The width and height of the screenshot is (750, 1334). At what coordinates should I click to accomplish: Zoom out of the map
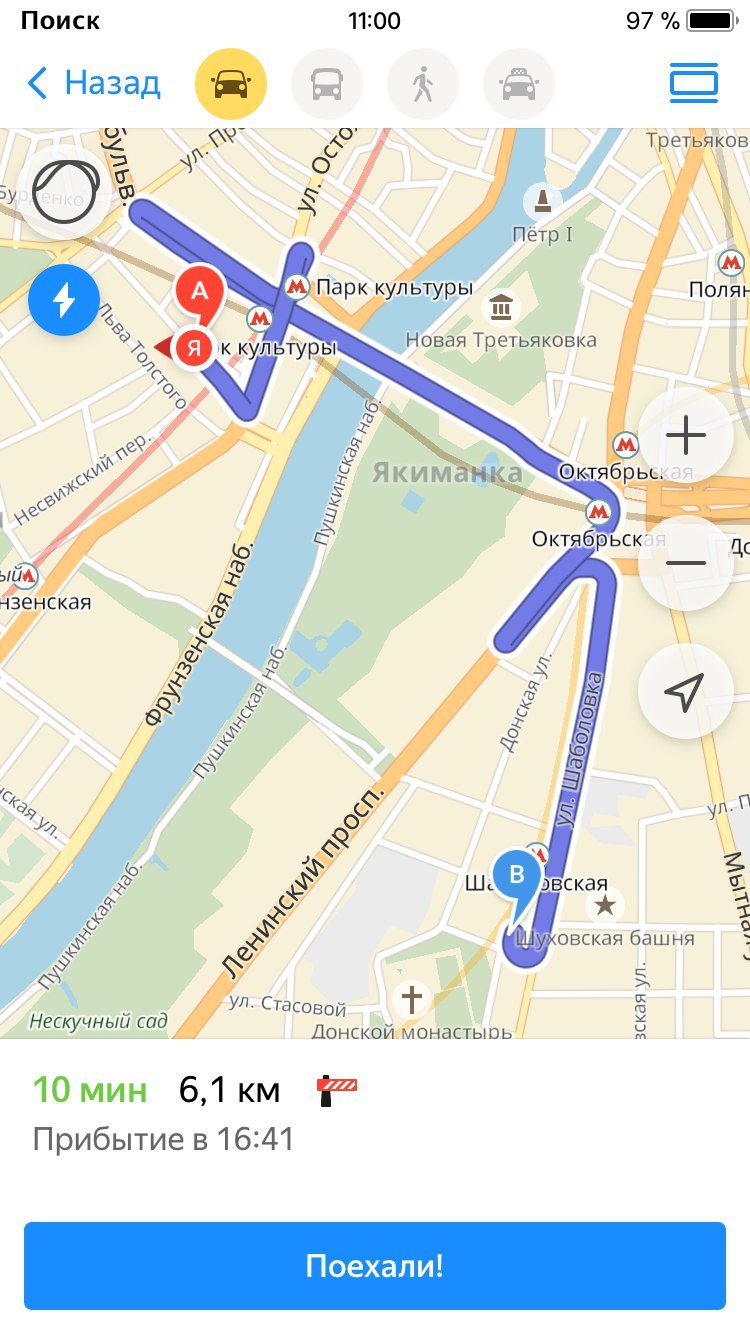point(686,563)
